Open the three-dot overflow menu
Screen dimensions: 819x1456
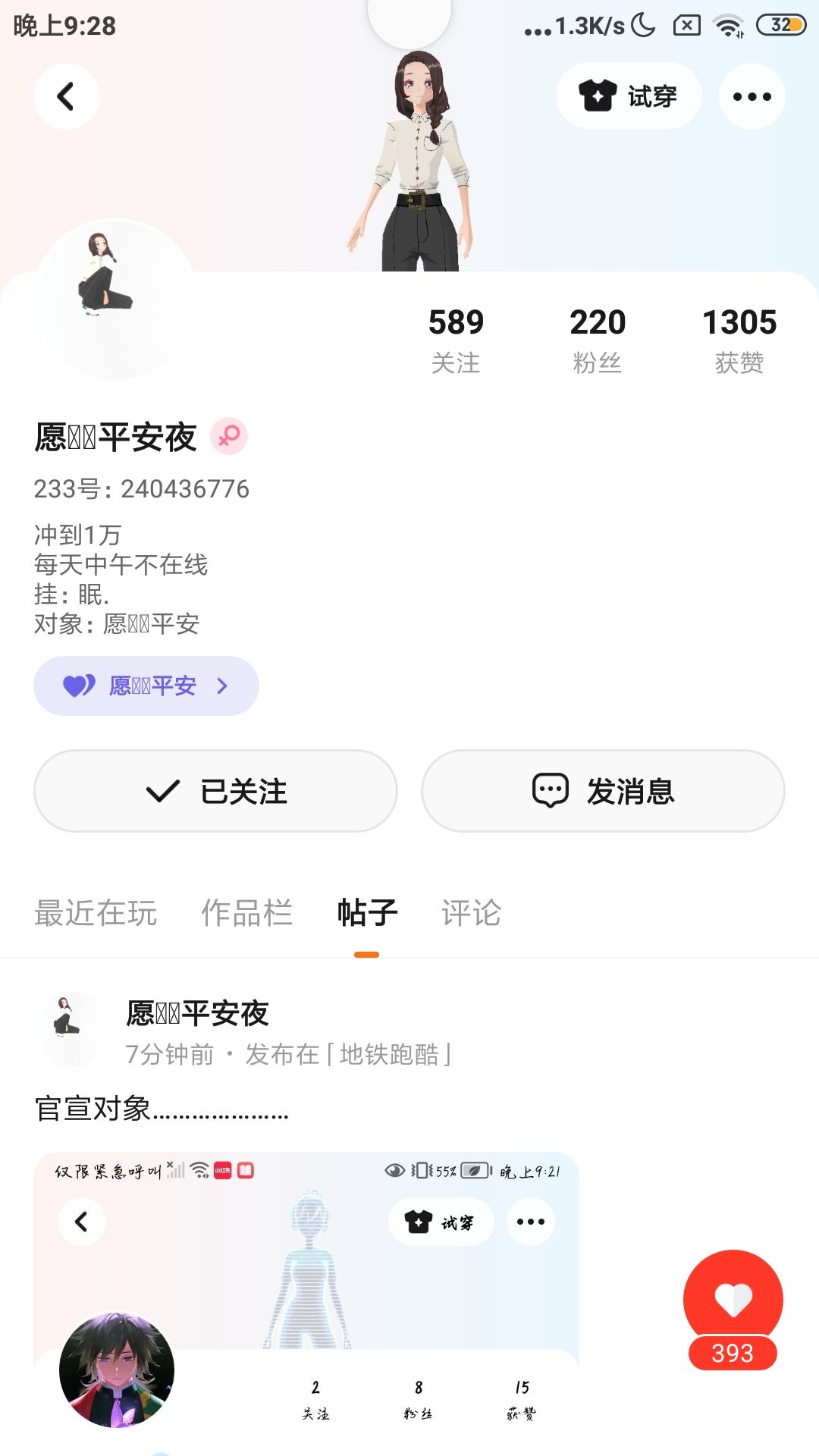pyautogui.click(x=752, y=96)
